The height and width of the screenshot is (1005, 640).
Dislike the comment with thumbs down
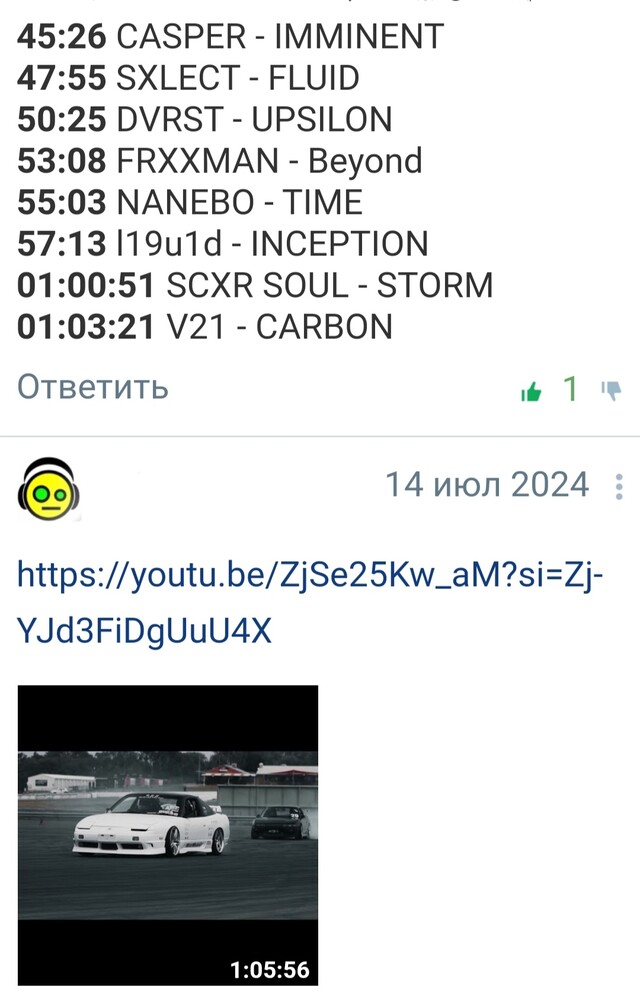pyautogui.click(x=611, y=391)
